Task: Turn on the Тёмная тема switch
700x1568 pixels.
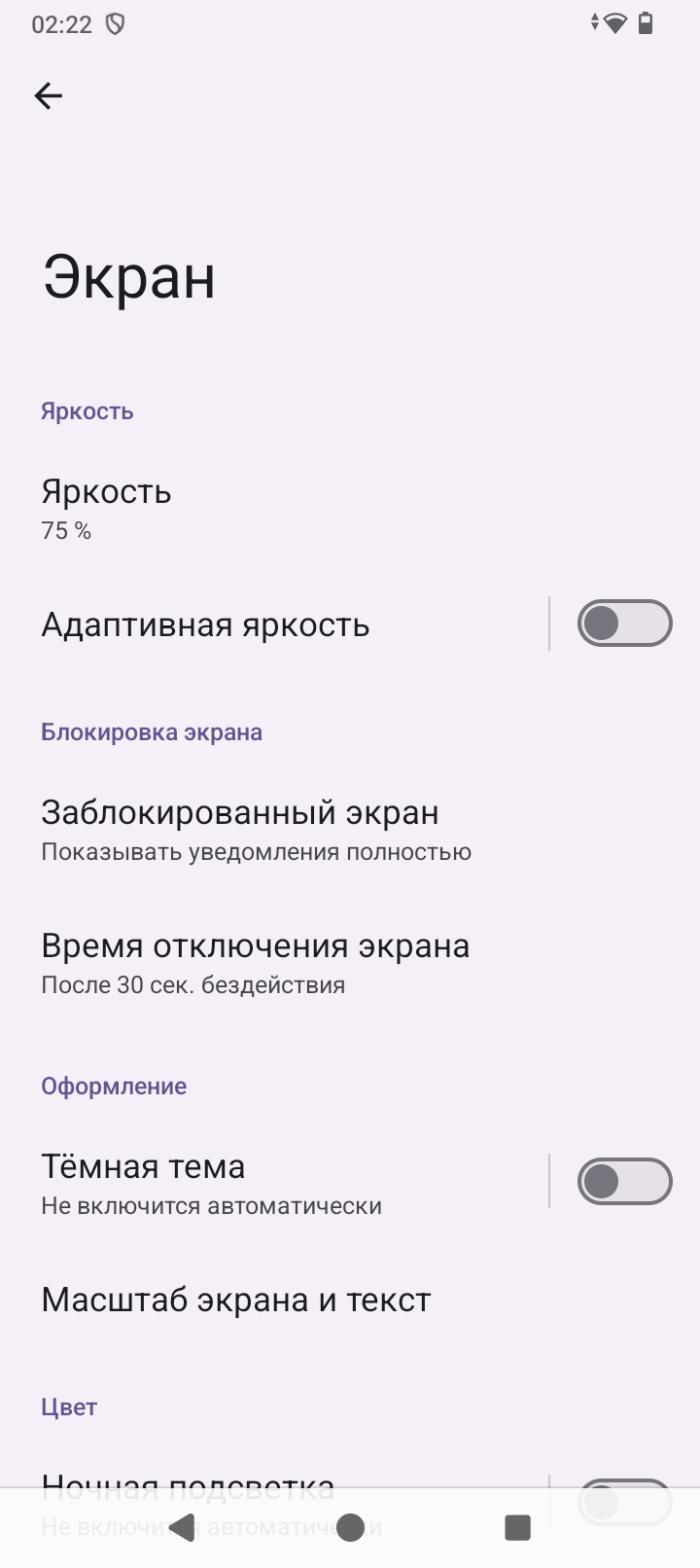Action: [x=624, y=1182]
